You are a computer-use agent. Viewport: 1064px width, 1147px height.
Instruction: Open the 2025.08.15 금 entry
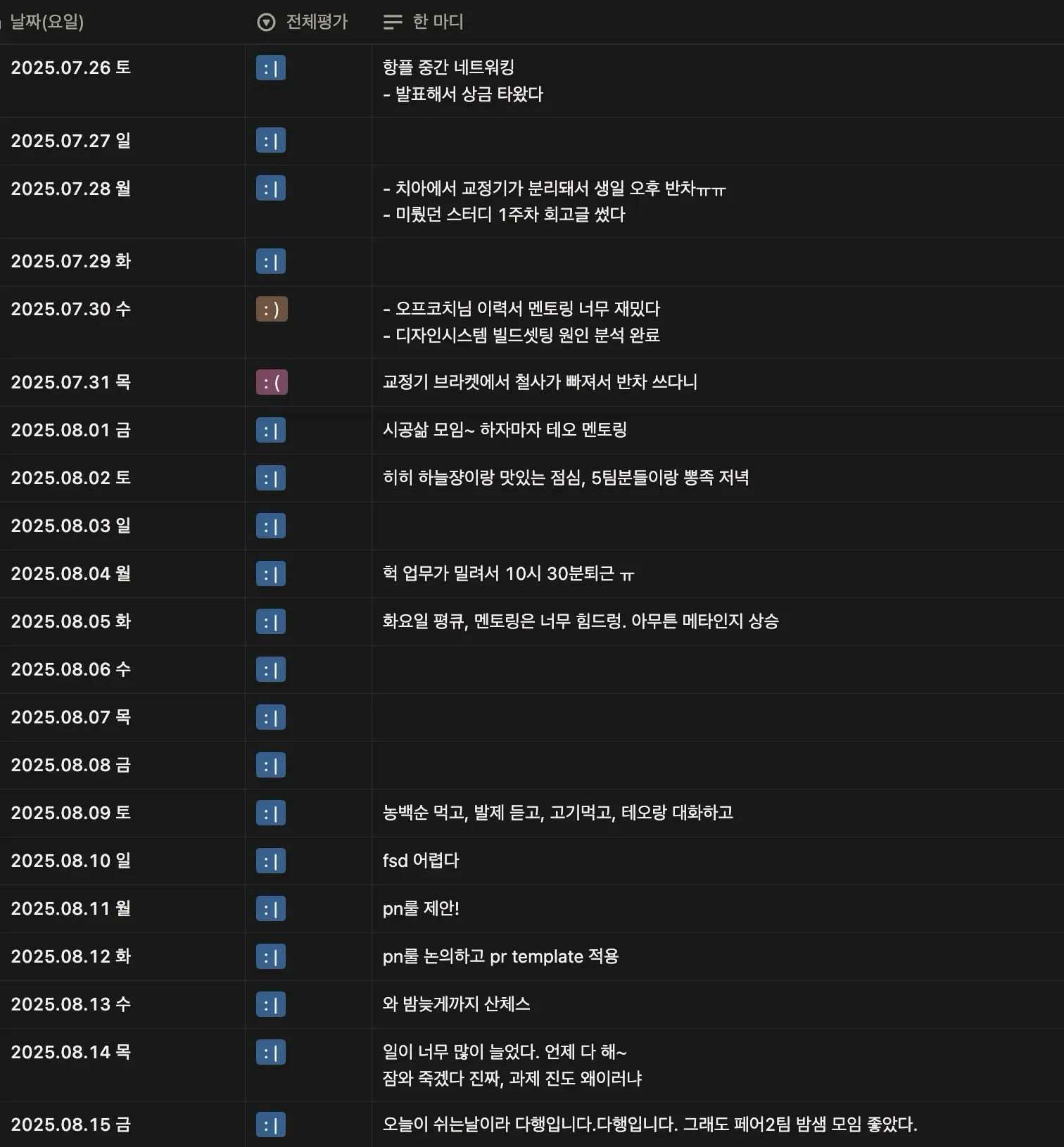[70, 1124]
